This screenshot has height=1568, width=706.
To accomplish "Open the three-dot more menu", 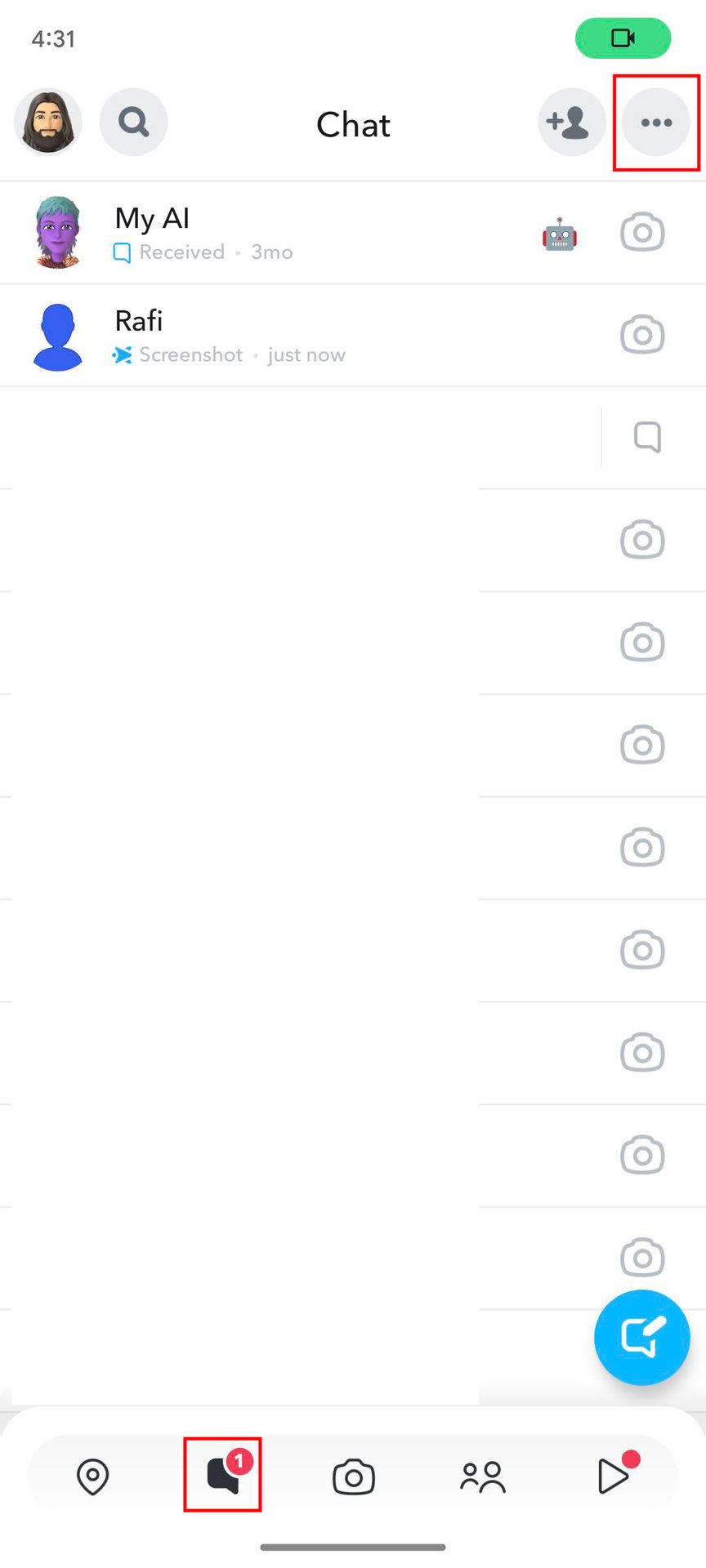I will 656,122.
